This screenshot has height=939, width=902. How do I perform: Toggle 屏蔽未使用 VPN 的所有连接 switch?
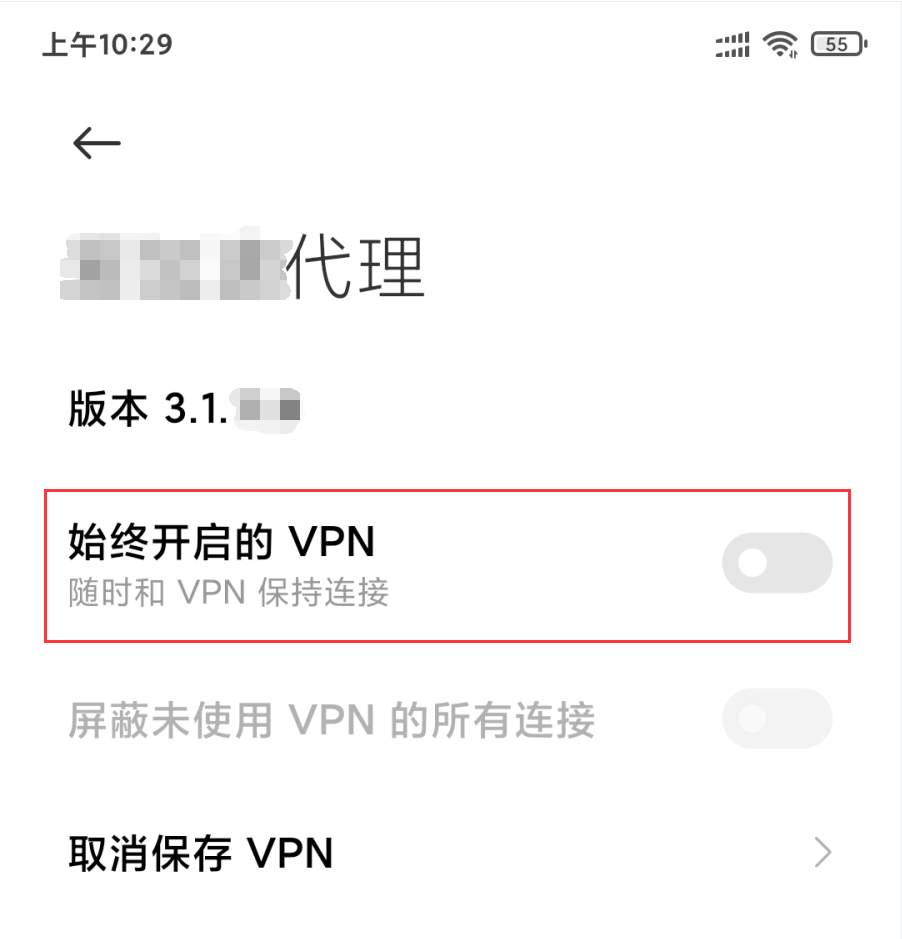[777, 718]
